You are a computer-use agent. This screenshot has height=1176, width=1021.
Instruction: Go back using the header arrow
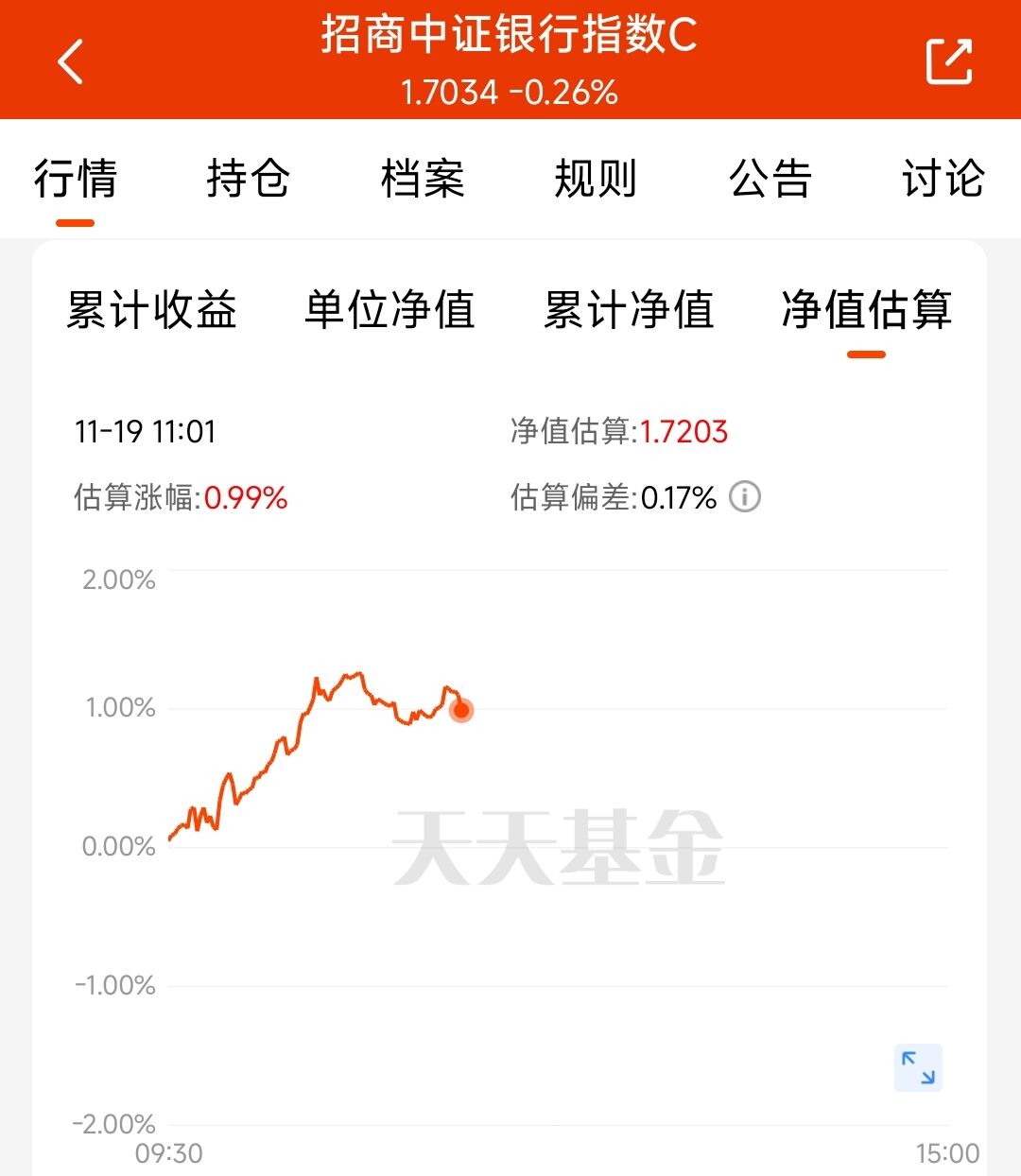click(x=71, y=61)
